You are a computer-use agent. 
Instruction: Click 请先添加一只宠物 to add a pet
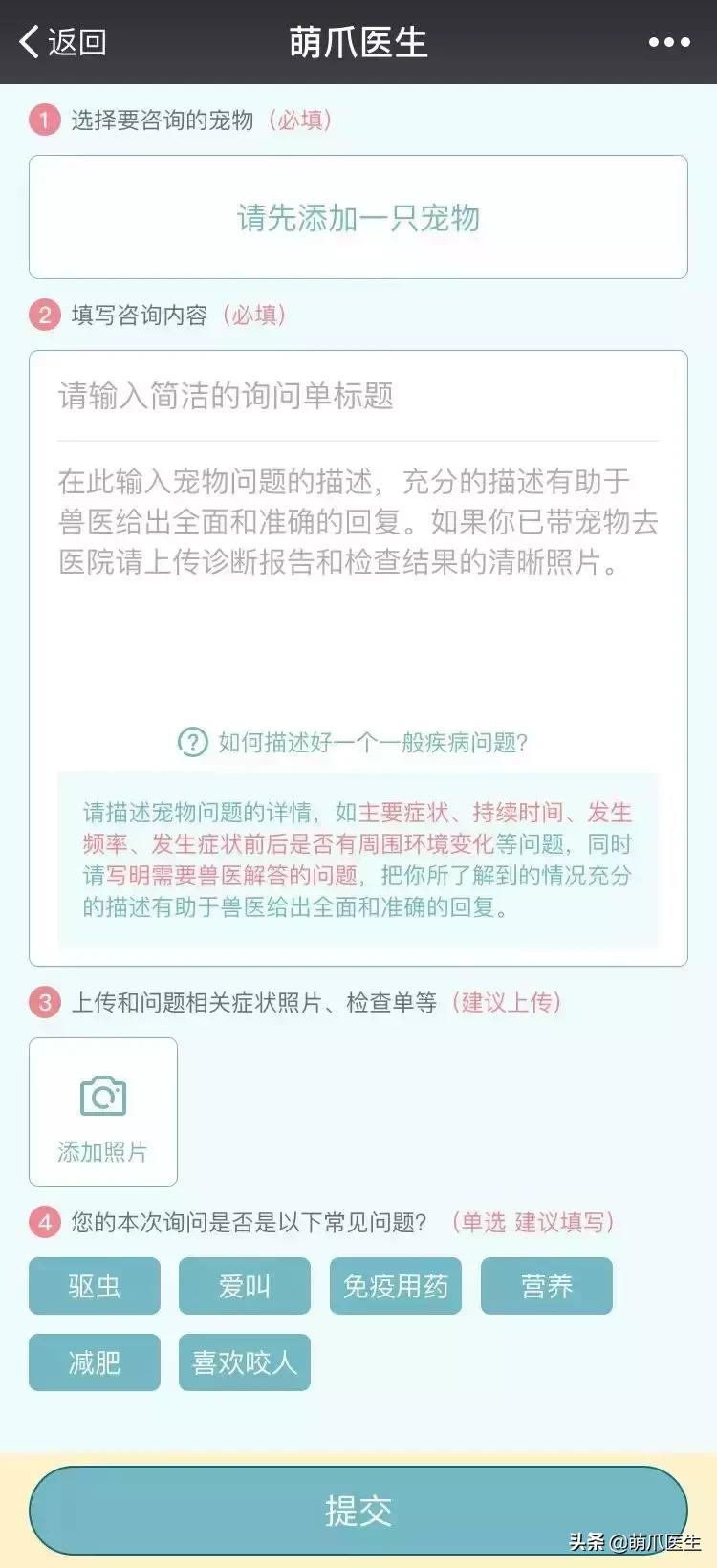pos(358,218)
